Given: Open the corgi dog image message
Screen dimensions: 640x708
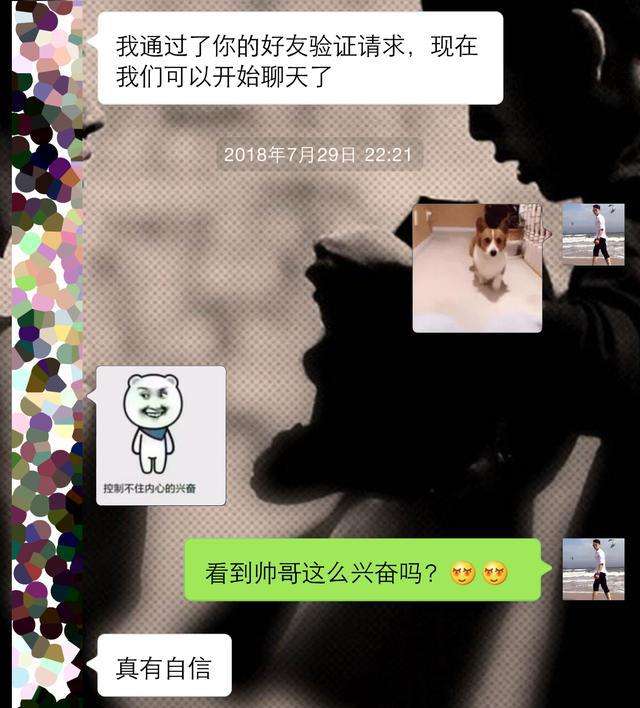Looking at the screenshot, I should click(x=477, y=267).
